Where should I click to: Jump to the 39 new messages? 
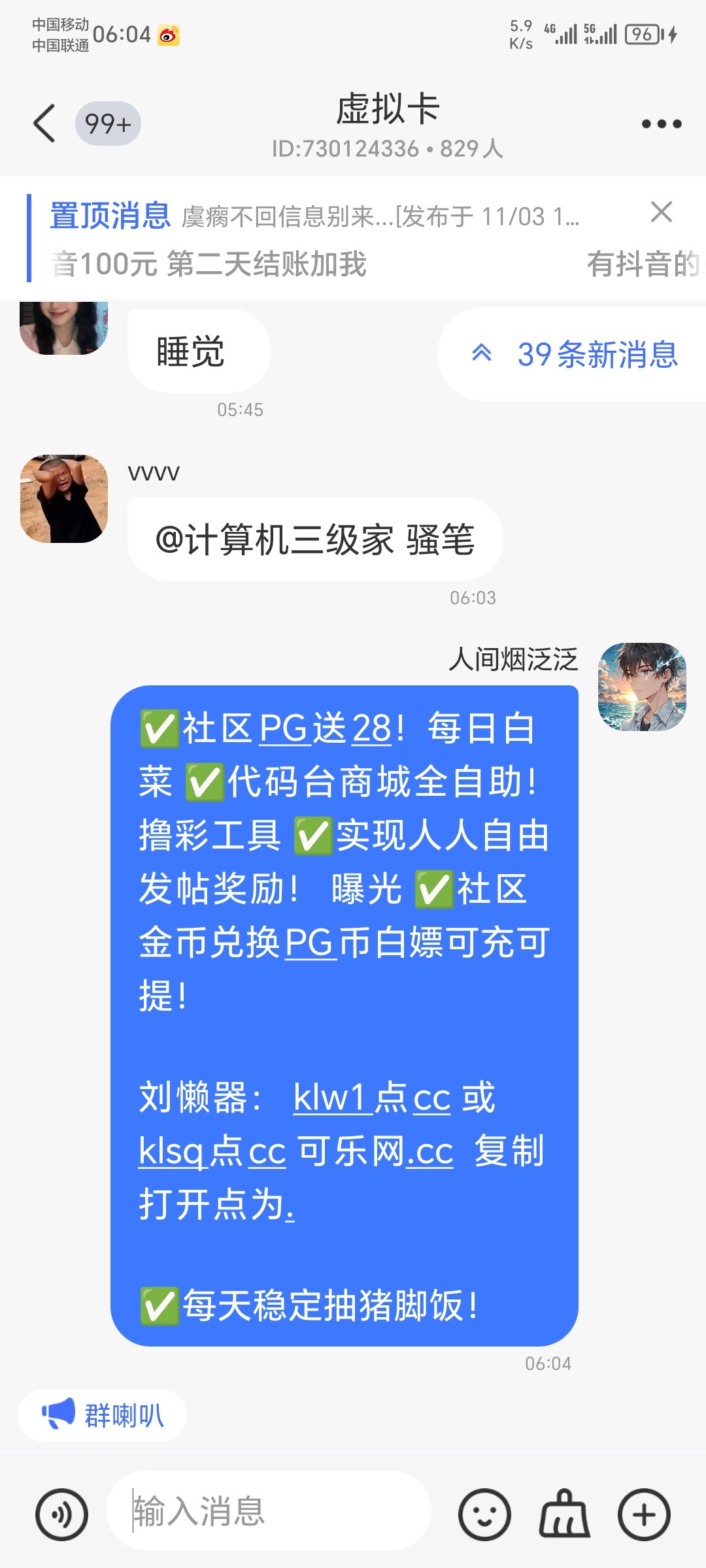[x=575, y=354]
